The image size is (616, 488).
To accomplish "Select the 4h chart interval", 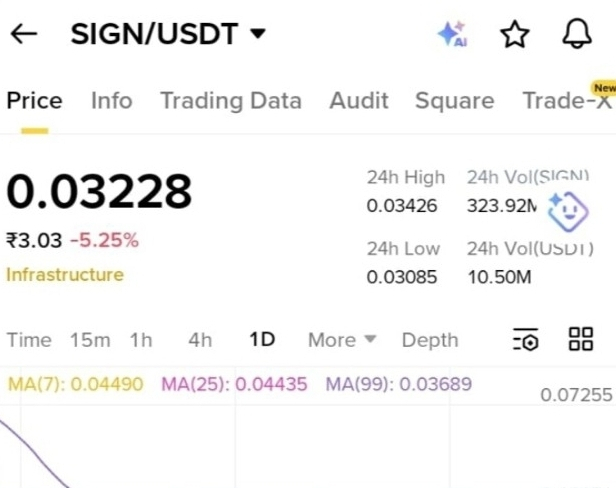I will tap(200, 340).
